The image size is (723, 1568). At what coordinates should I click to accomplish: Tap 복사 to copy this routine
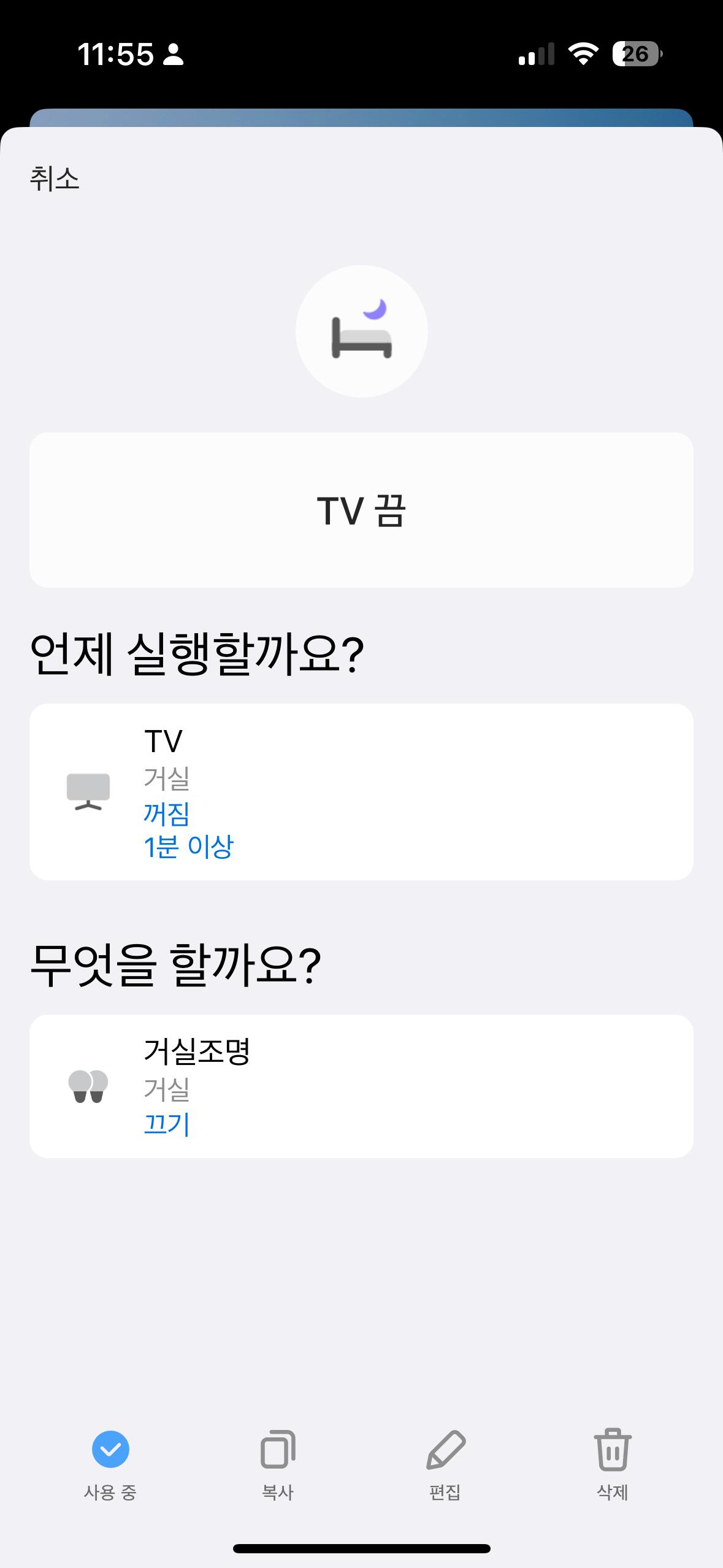point(278,1462)
